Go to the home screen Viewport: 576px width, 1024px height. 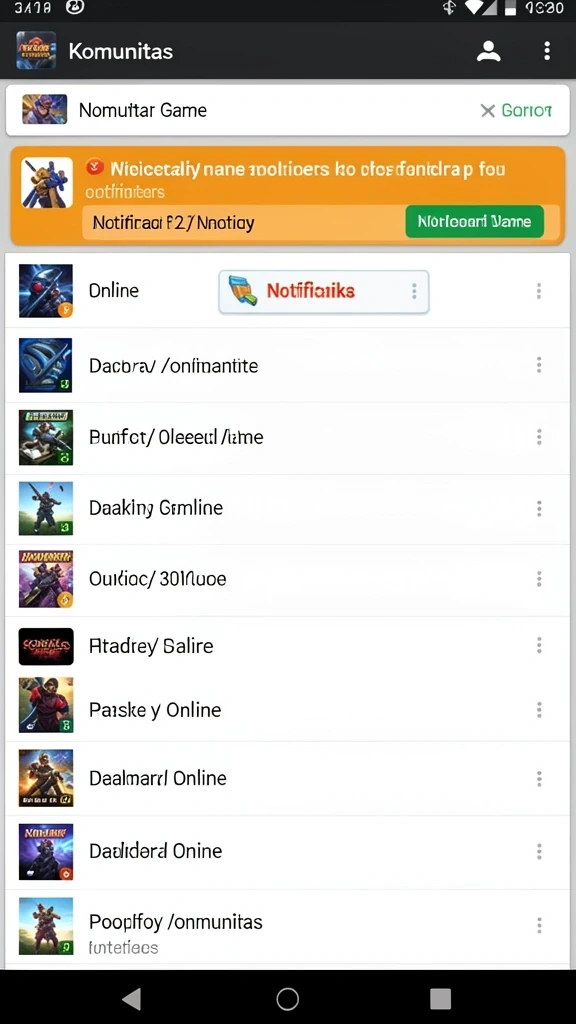pyautogui.click(x=287, y=998)
